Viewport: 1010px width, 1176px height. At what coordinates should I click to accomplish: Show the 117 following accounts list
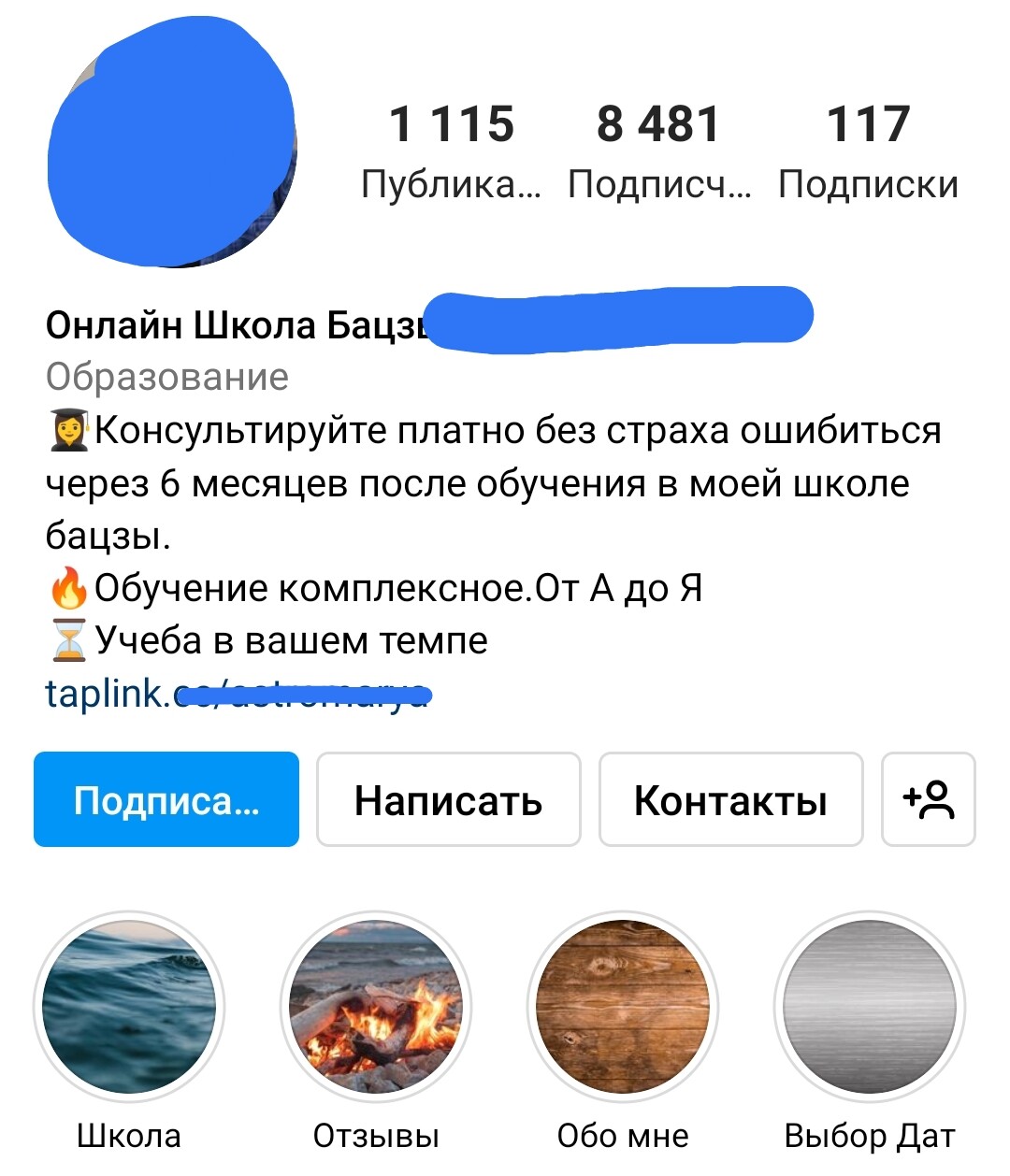(x=868, y=150)
